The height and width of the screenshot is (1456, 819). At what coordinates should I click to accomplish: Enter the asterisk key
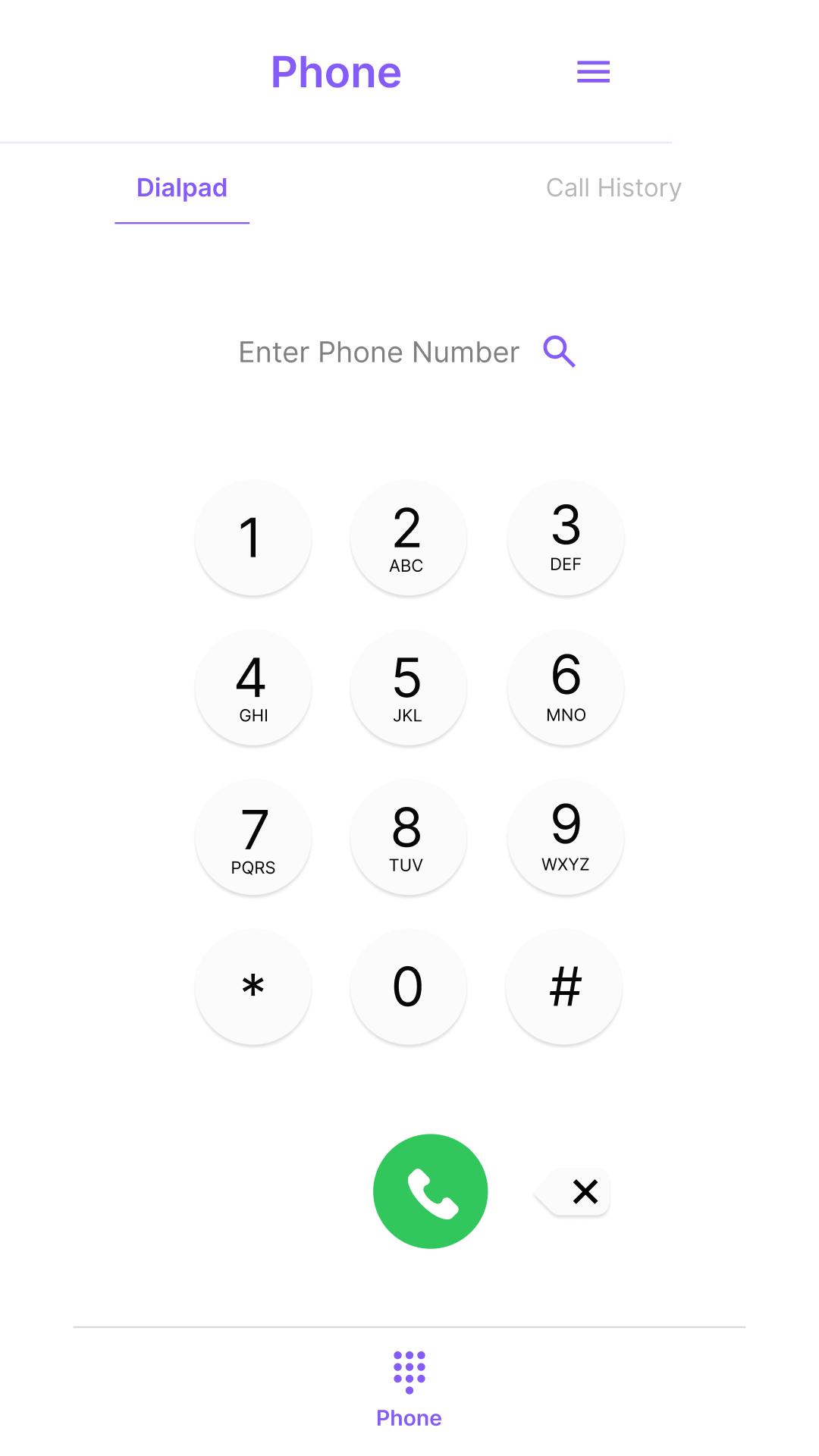pos(253,987)
